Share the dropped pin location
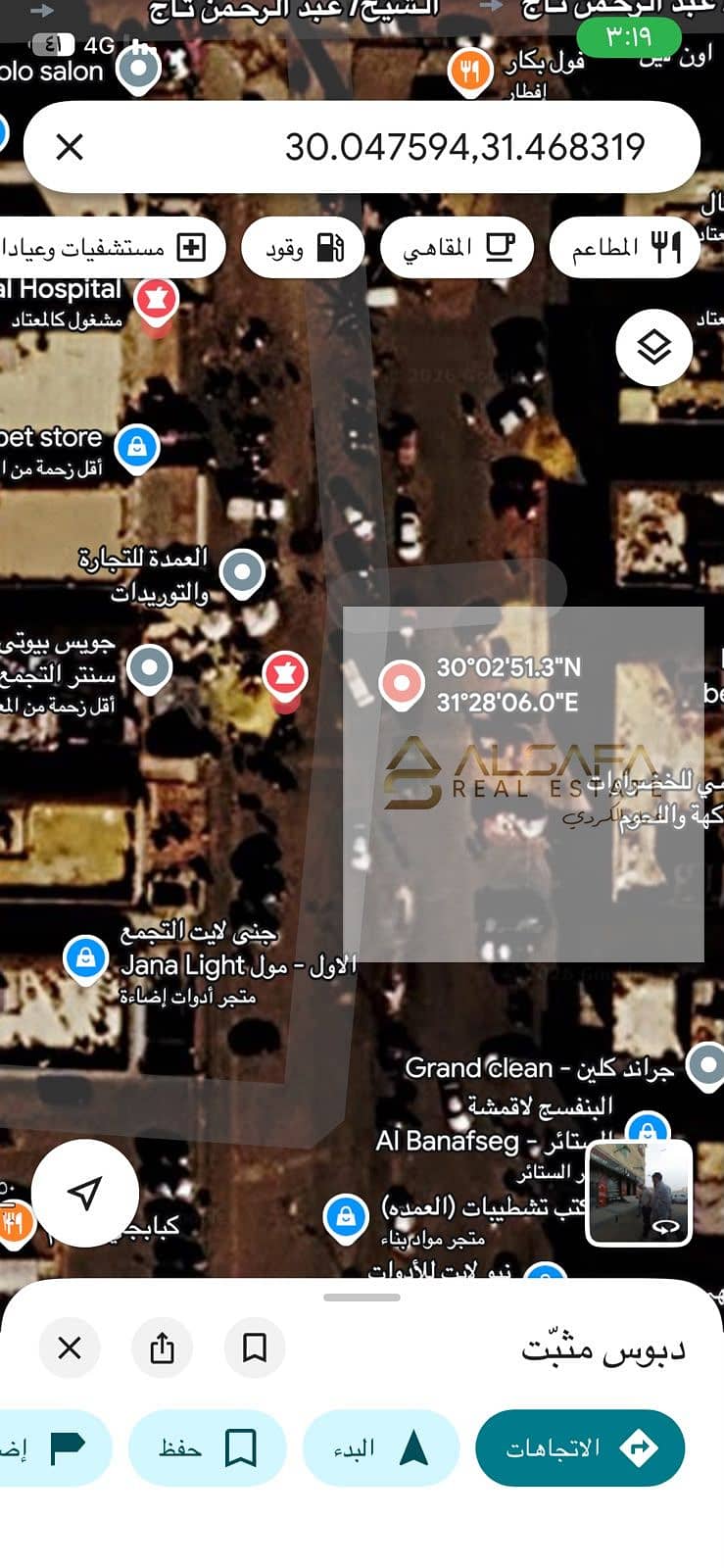This screenshot has width=724, height=1568. point(162,1347)
